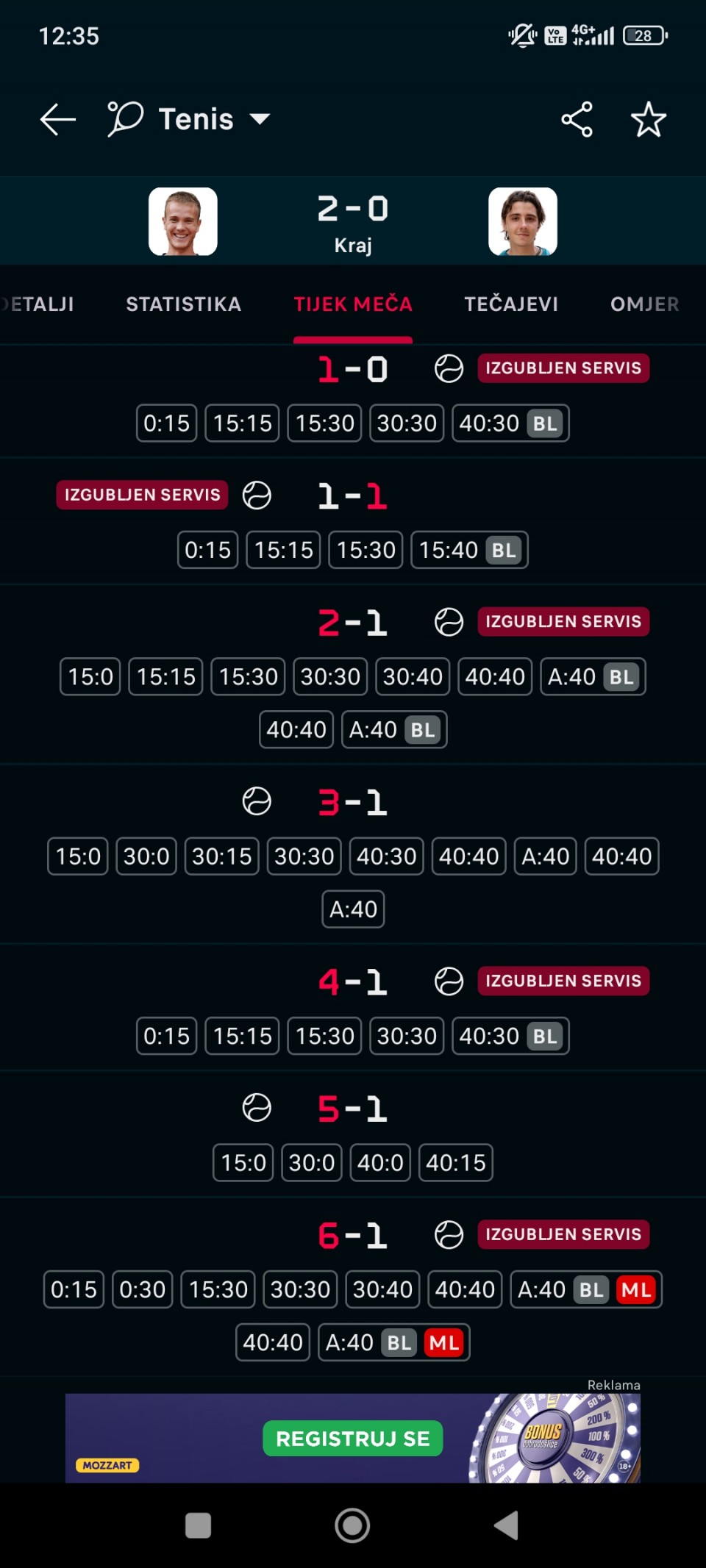Tap the Registruj se ad button
The image size is (706, 1568).
[x=353, y=1439]
